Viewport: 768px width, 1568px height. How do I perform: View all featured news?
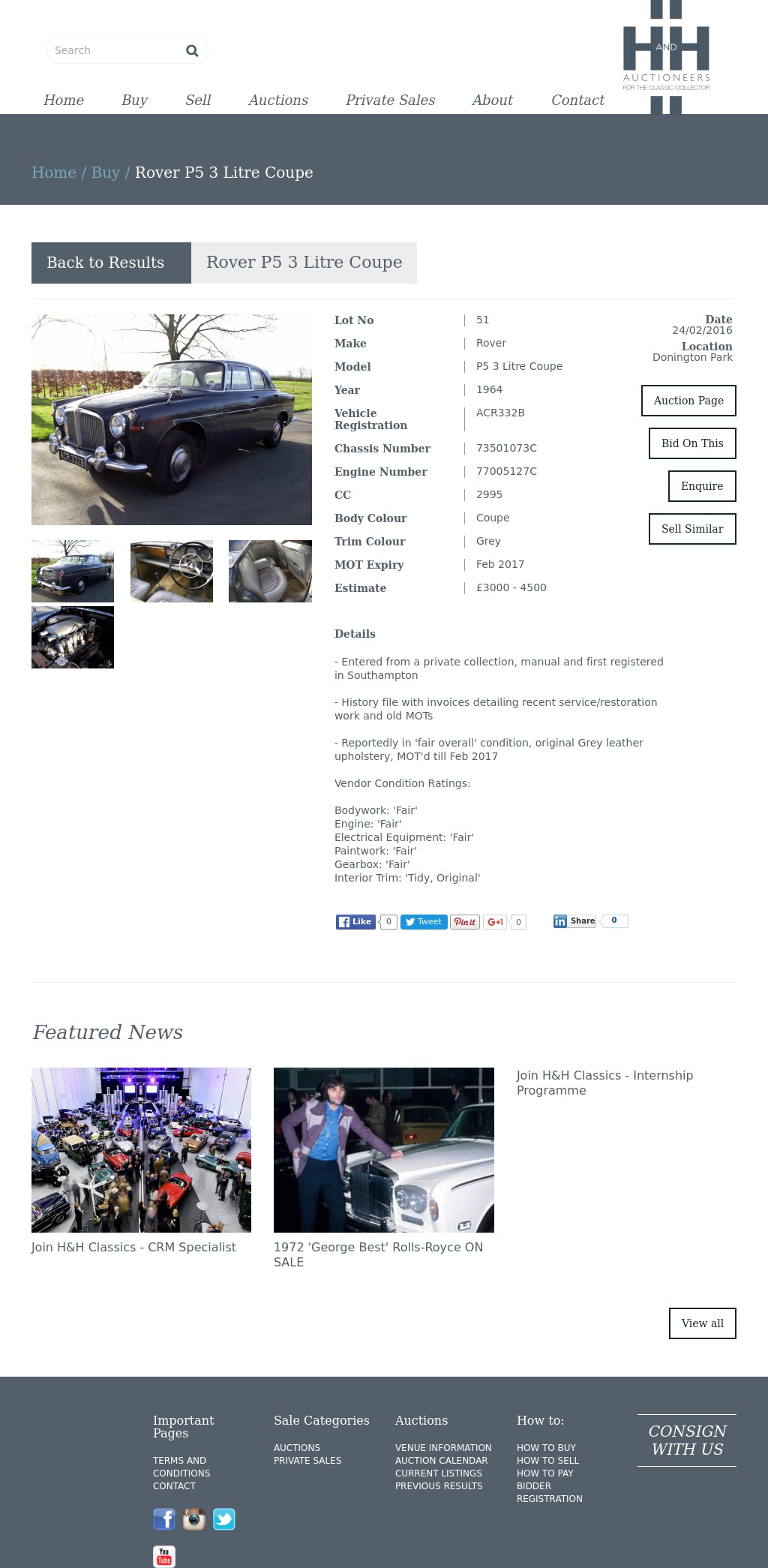tap(703, 1323)
